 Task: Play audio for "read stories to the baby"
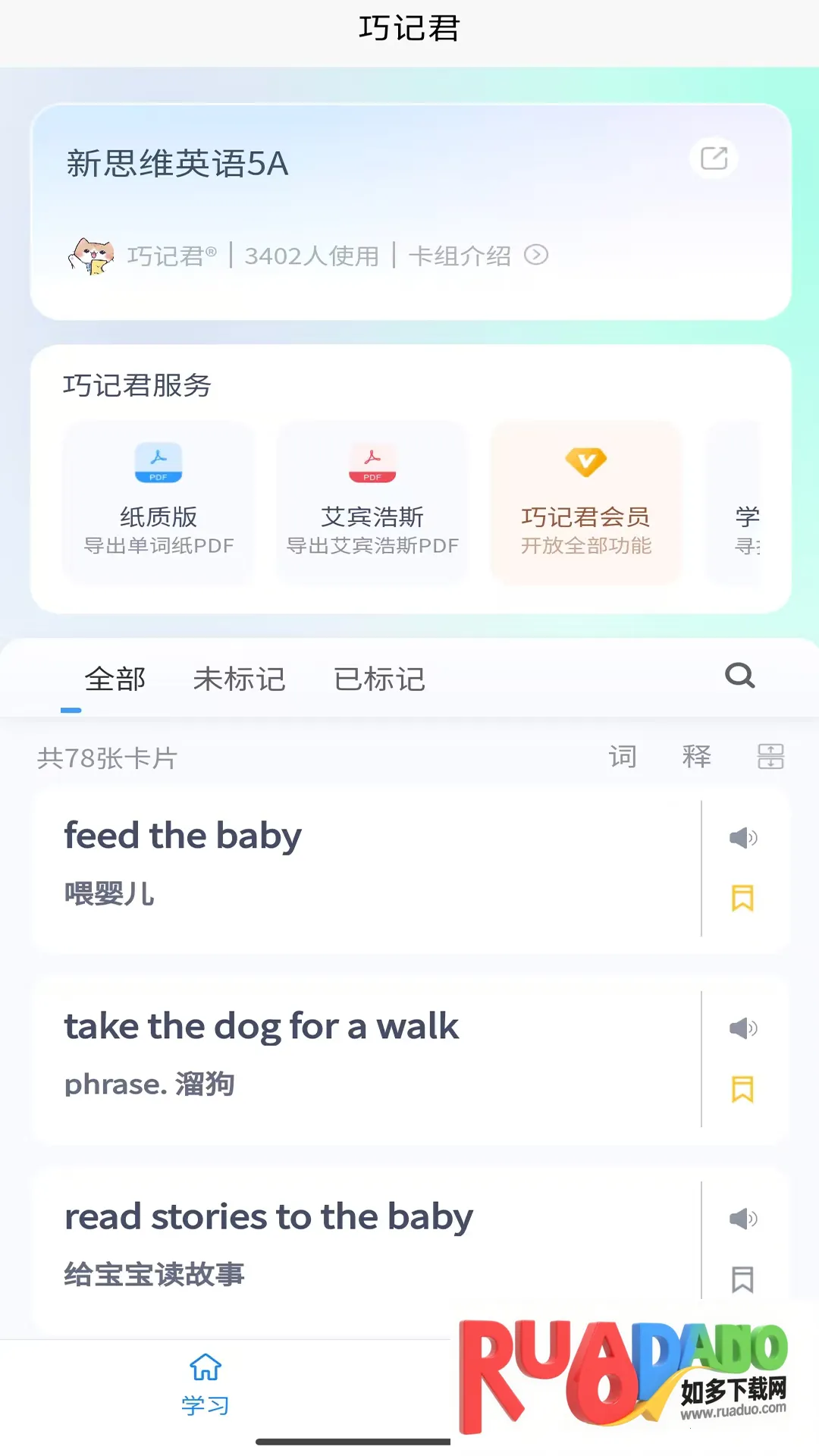tap(742, 1219)
